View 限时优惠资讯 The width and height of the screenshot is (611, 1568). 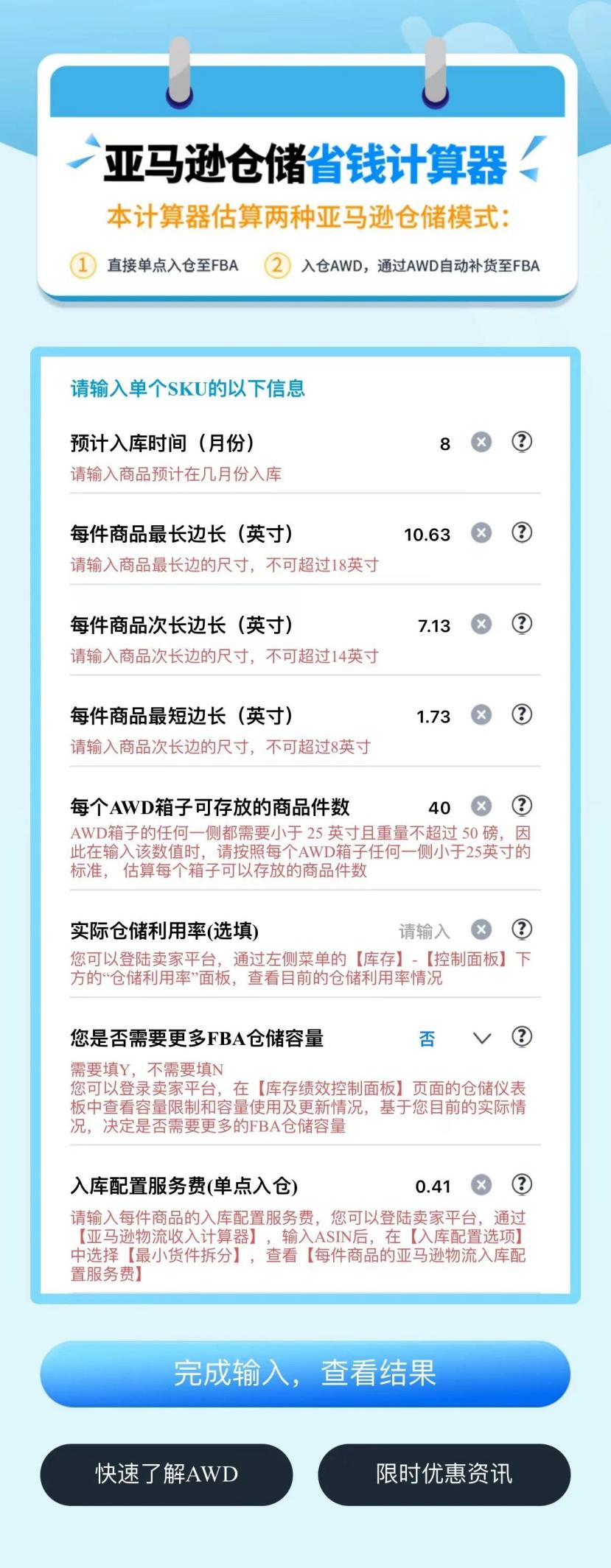444,1474
